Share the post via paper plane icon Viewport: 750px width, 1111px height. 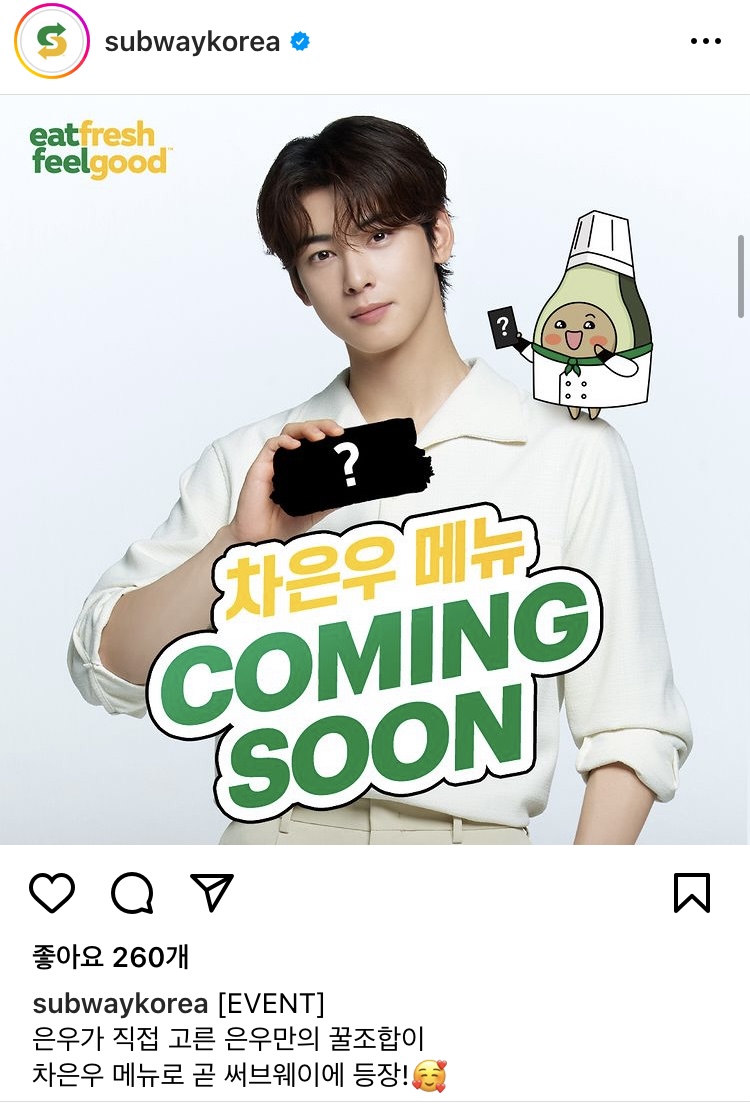coord(211,892)
